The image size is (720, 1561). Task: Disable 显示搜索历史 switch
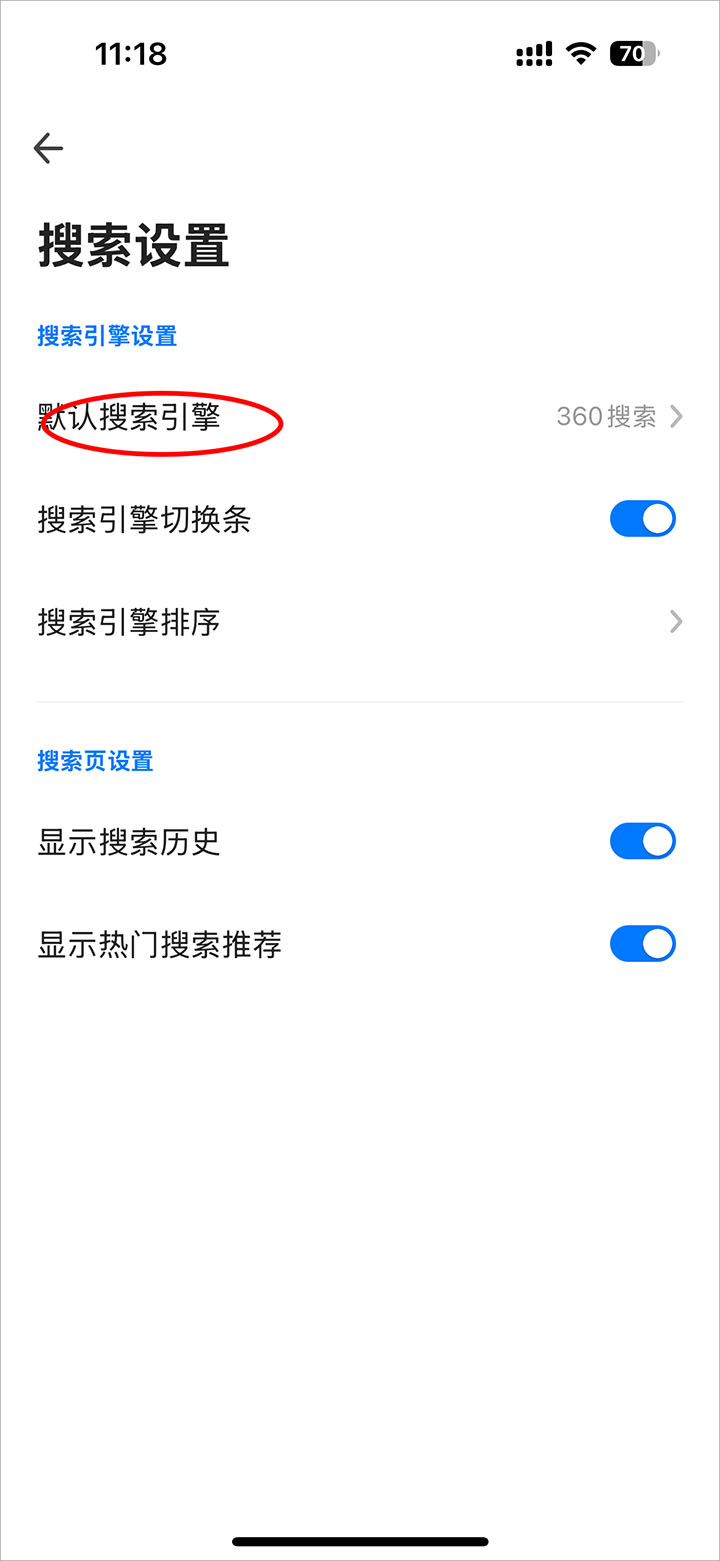pyautogui.click(x=642, y=842)
